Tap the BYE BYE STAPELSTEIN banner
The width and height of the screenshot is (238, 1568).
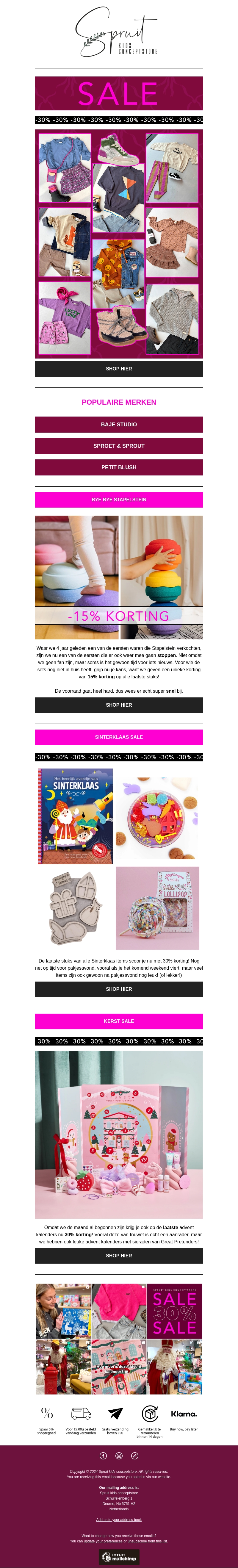(x=119, y=500)
